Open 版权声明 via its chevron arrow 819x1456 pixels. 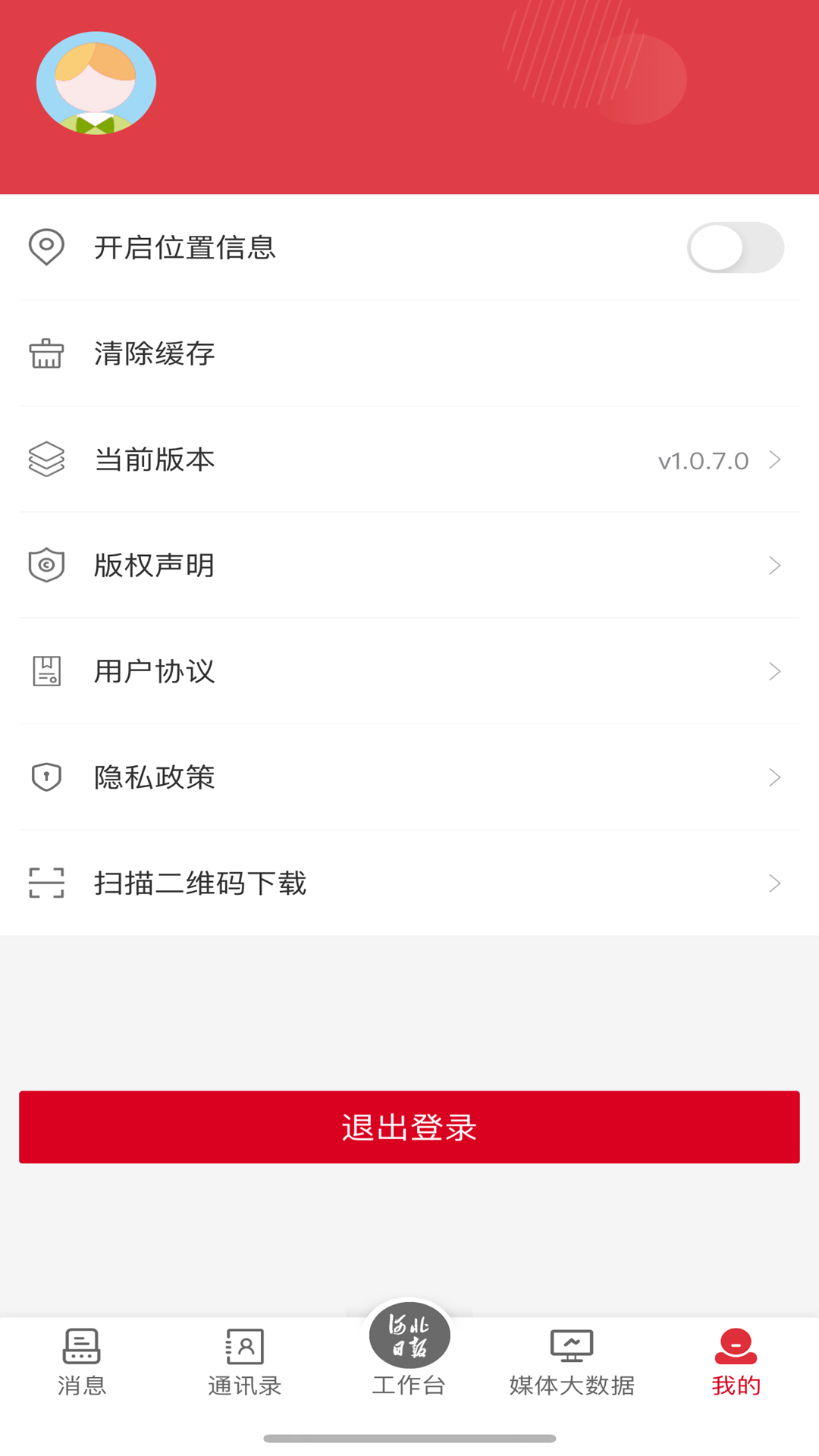click(774, 565)
